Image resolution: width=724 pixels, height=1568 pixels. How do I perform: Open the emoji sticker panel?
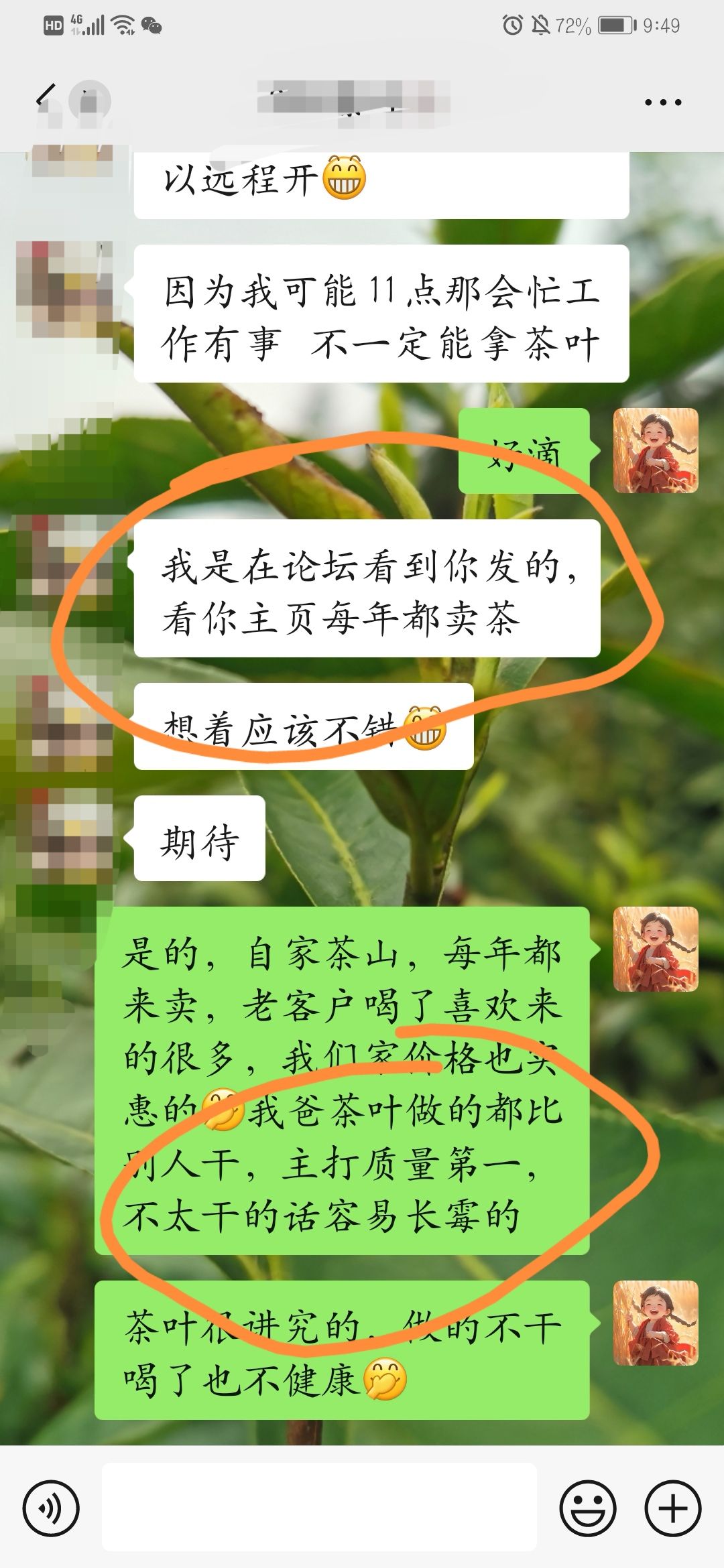point(587,1508)
